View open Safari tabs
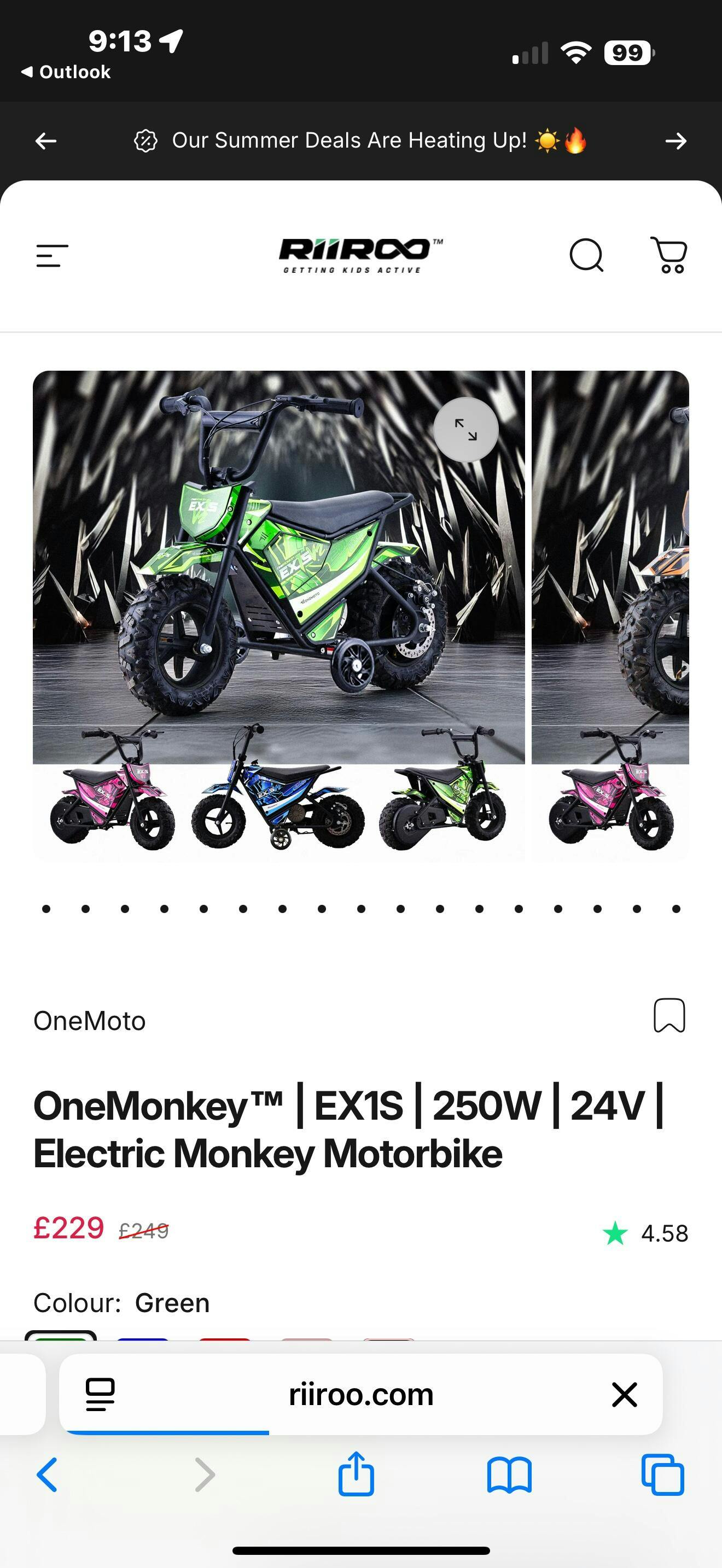 pyautogui.click(x=662, y=1475)
